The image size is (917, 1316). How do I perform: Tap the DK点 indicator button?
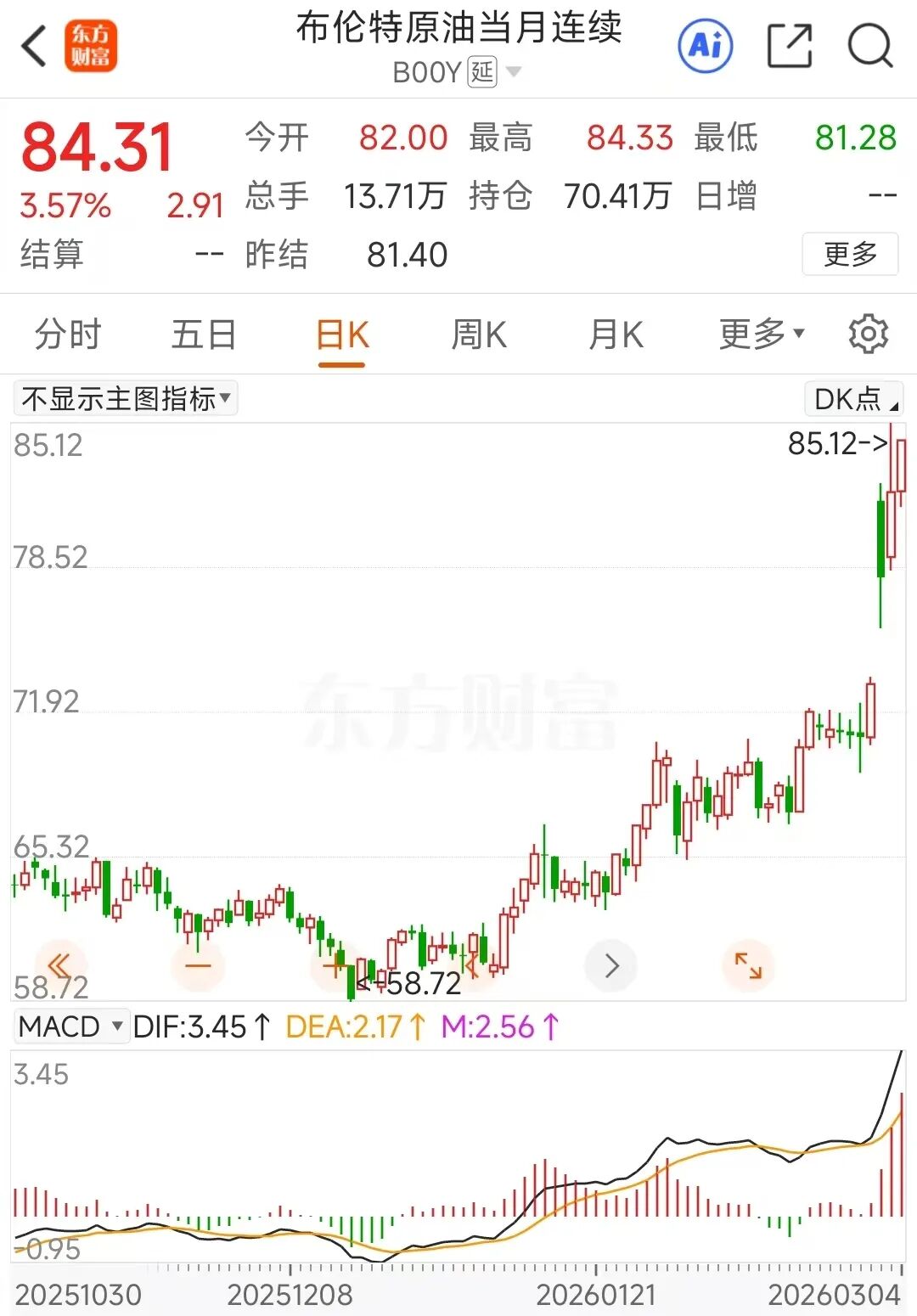[854, 398]
